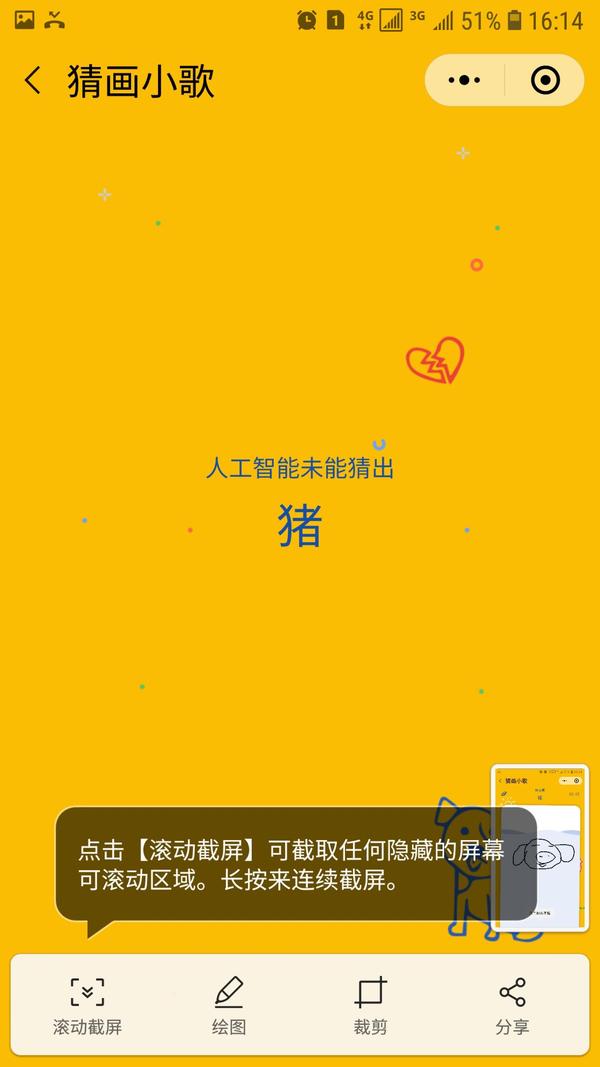This screenshot has height=1067, width=600.
Task: Share the screenshot via 分享
Action: [x=512, y=1005]
